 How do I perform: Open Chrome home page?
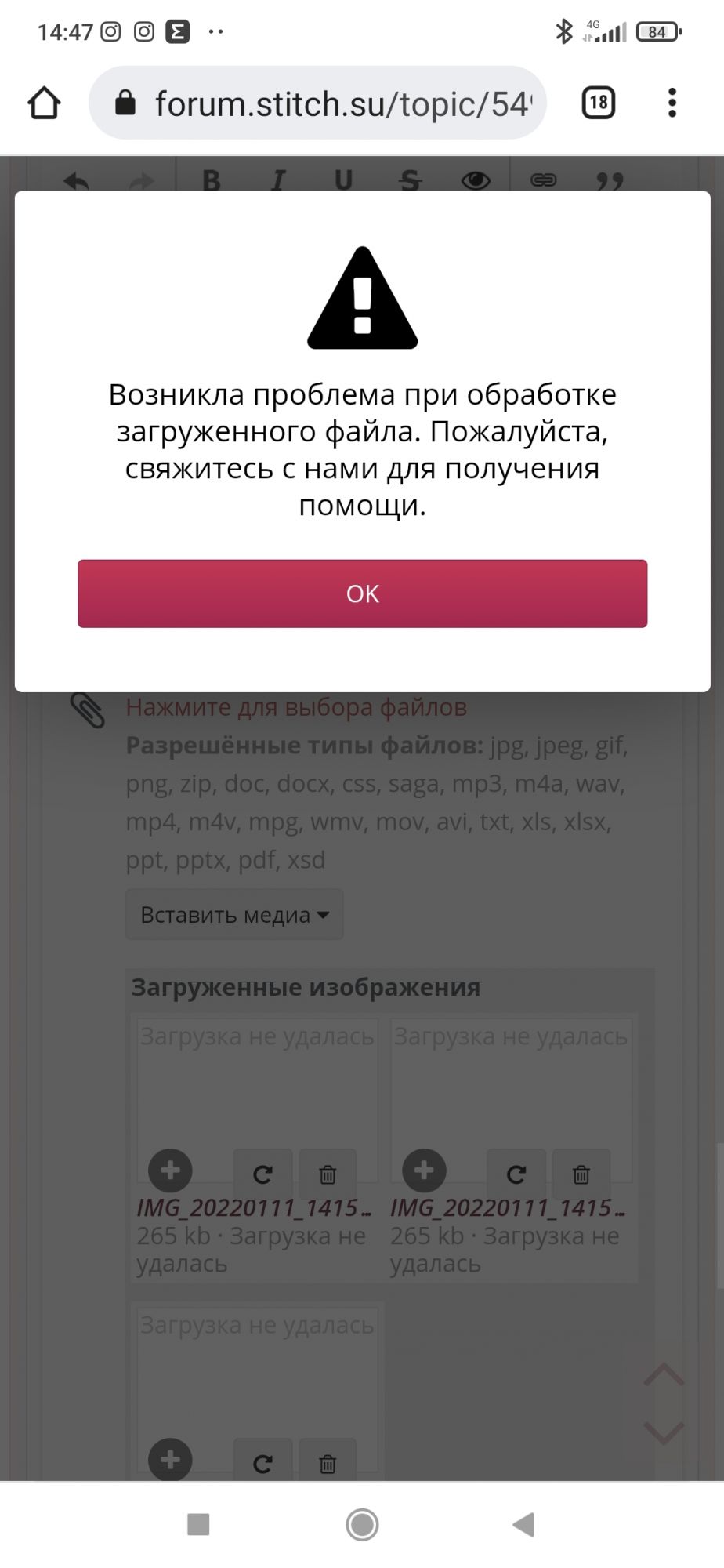tap(45, 103)
